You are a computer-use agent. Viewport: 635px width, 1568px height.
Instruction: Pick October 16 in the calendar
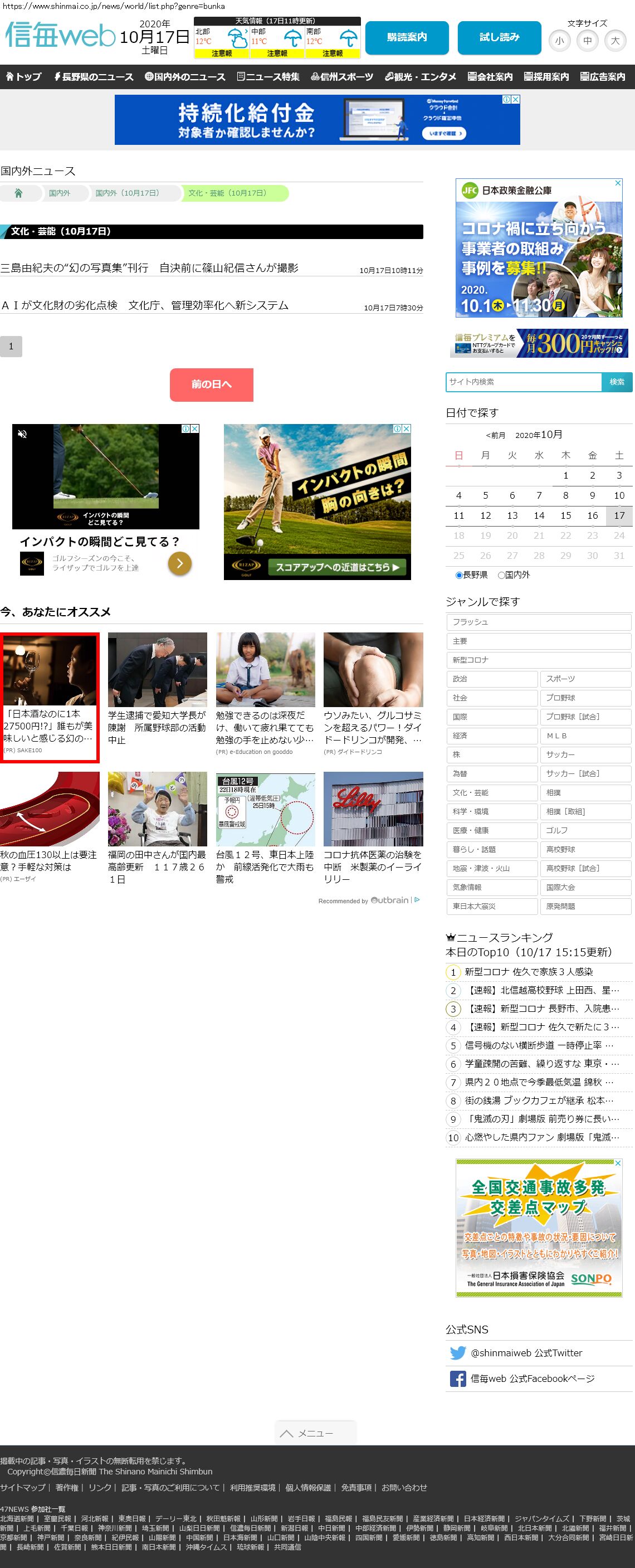coord(592,515)
